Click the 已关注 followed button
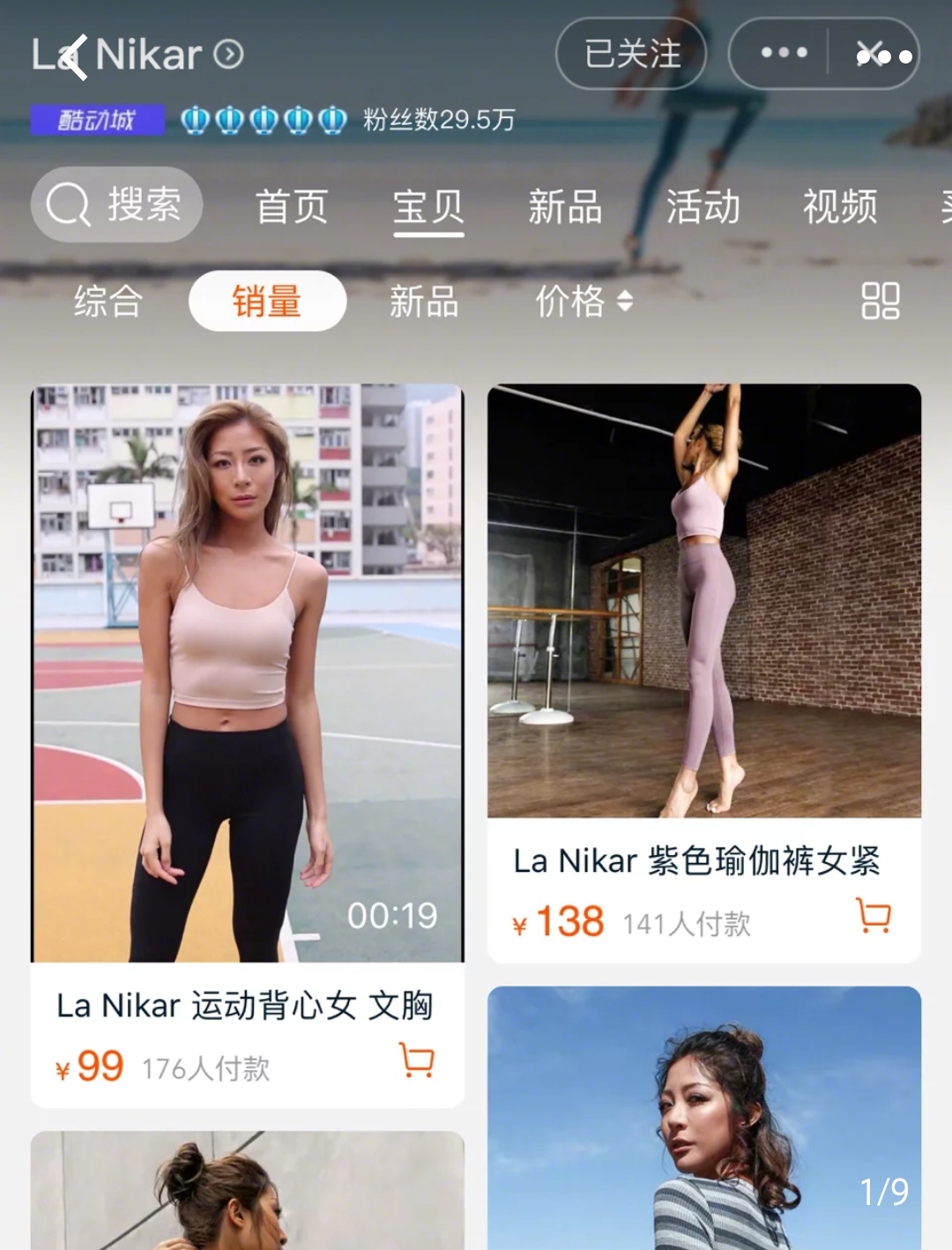The width and height of the screenshot is (952, 1250). [629, 55]
